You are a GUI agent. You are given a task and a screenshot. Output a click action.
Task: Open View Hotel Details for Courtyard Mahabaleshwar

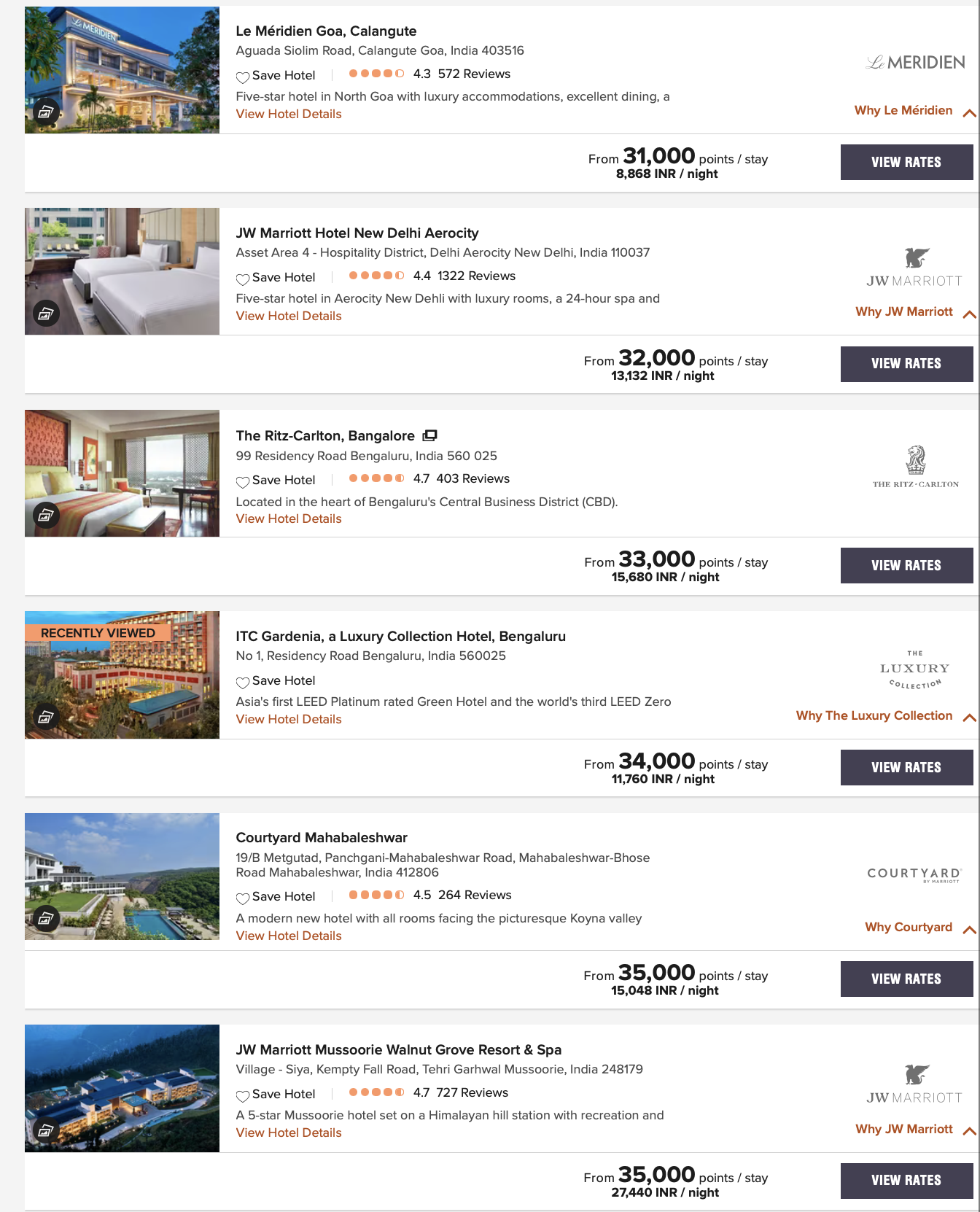click(x=288, y=936)
